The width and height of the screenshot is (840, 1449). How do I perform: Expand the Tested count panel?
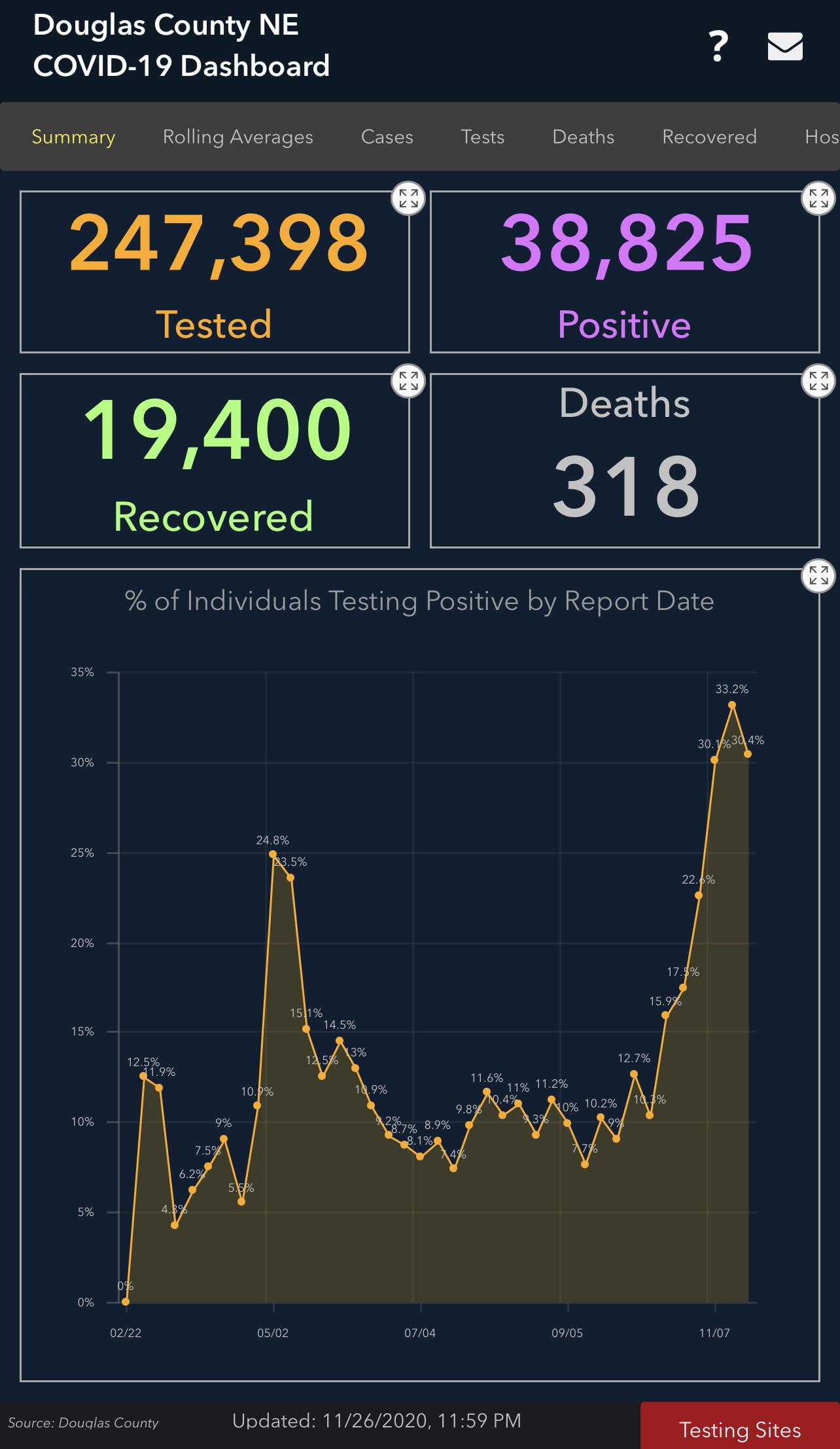coord(408,198)
